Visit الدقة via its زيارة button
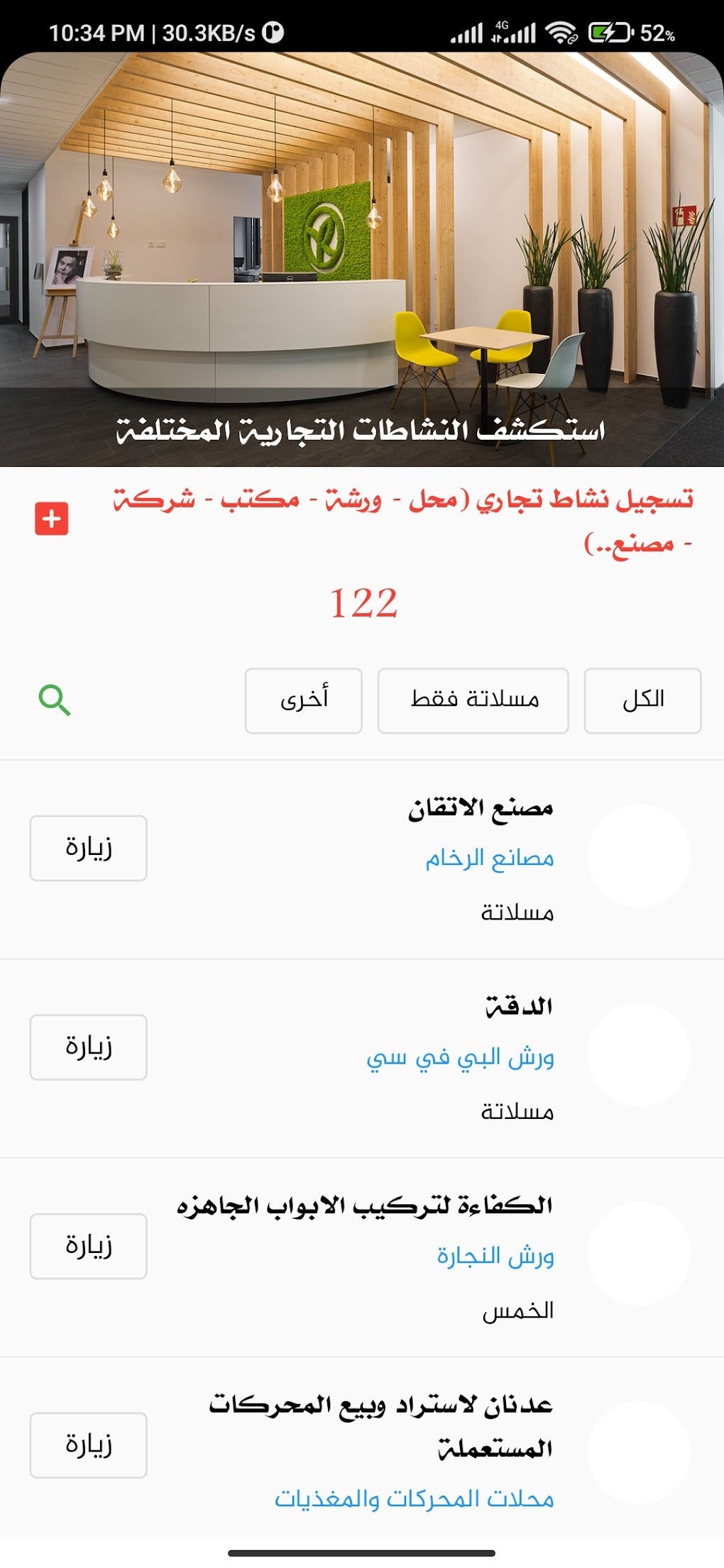724x1568 pixels. [x=89, y=1047]
